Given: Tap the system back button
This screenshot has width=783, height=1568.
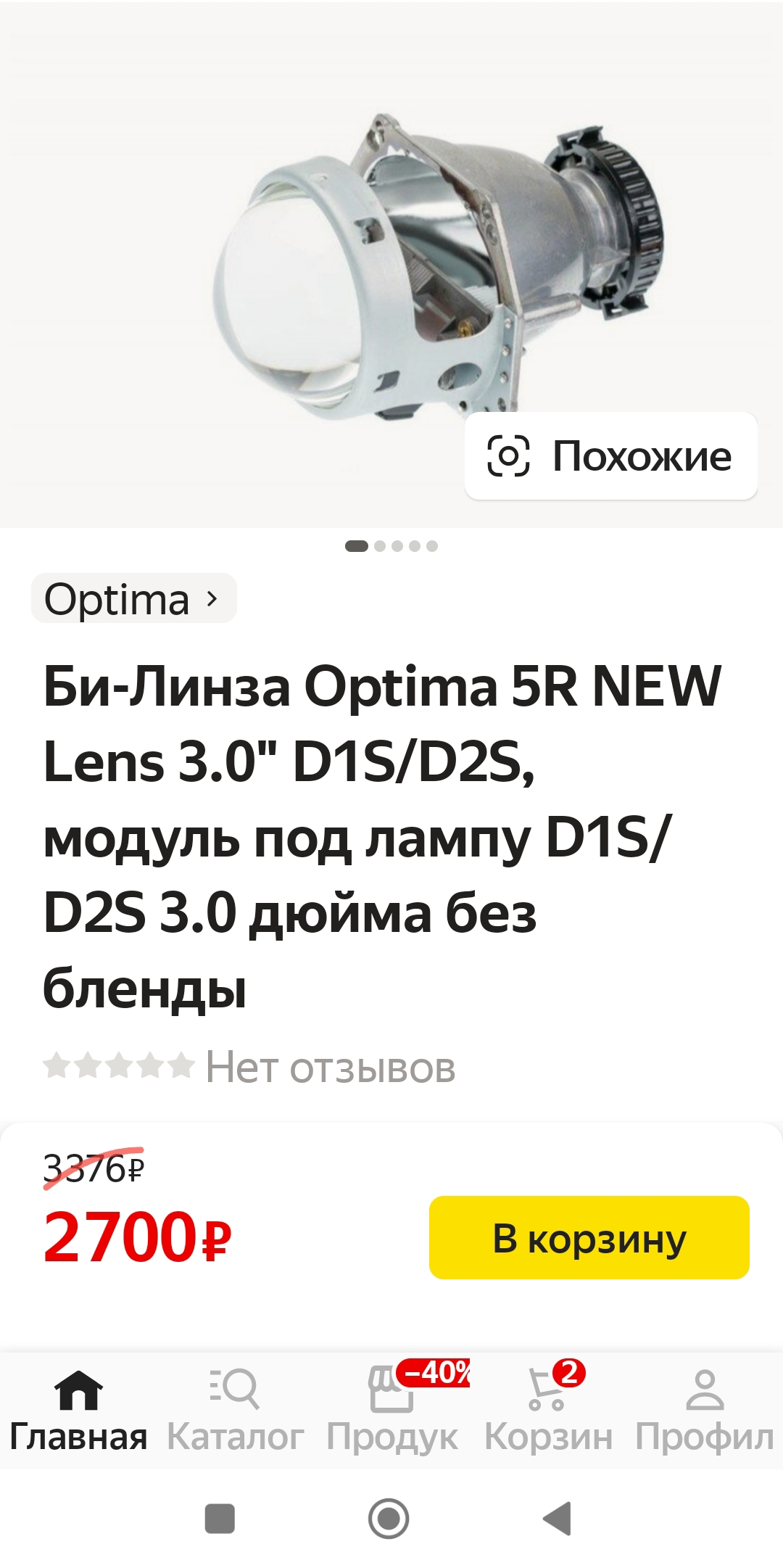Looking at the screenshot, I should coord(557,1518).
